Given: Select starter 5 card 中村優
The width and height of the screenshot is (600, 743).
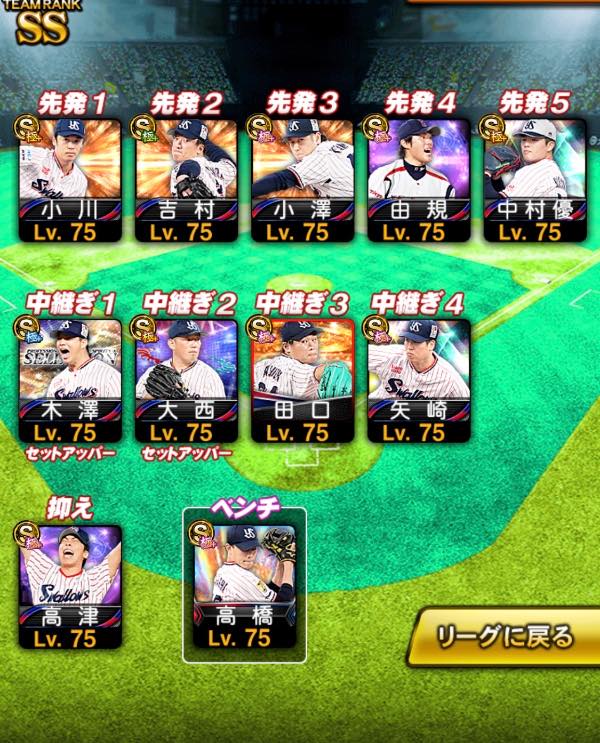Looking at the screenshot, I should (x=535, y=180).
